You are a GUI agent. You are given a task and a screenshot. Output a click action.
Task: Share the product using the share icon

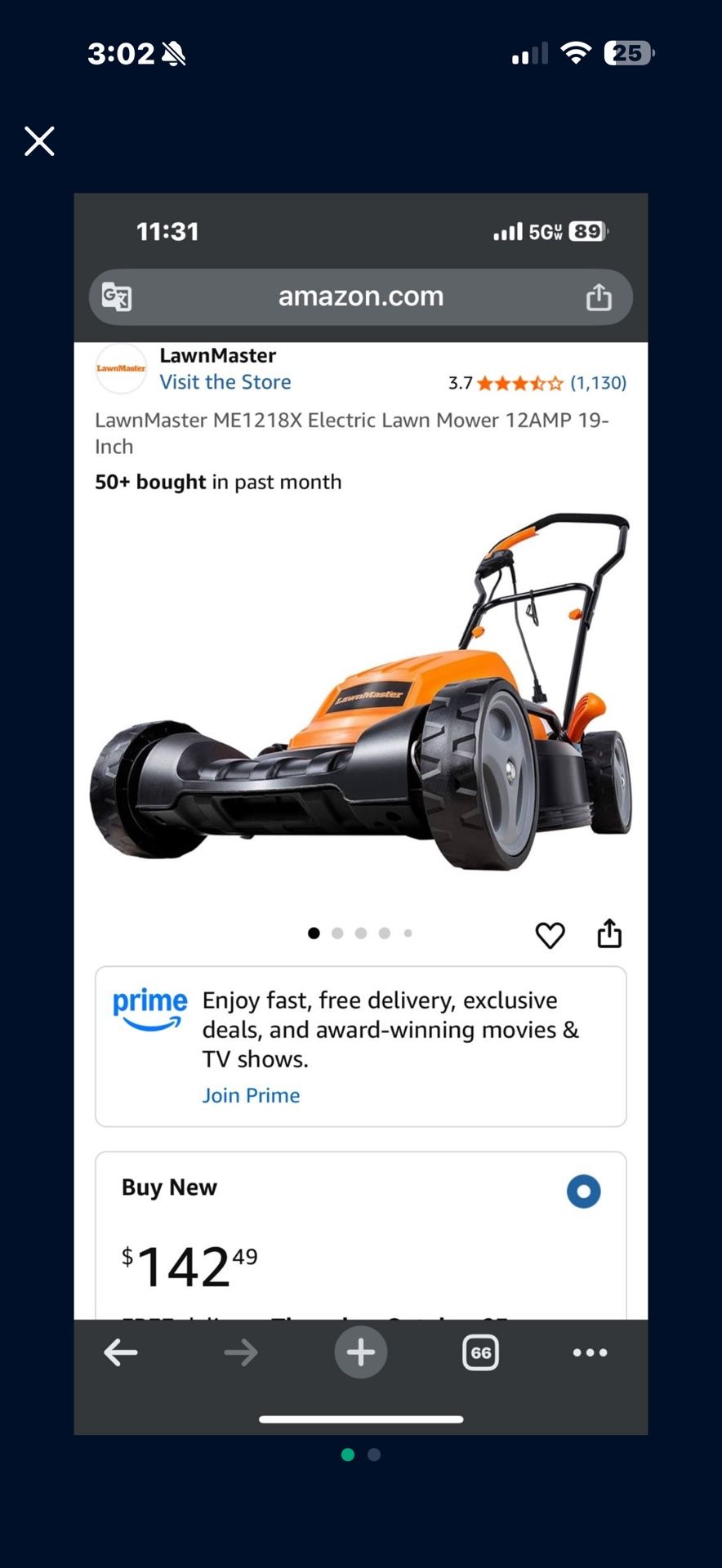(611, 935)
